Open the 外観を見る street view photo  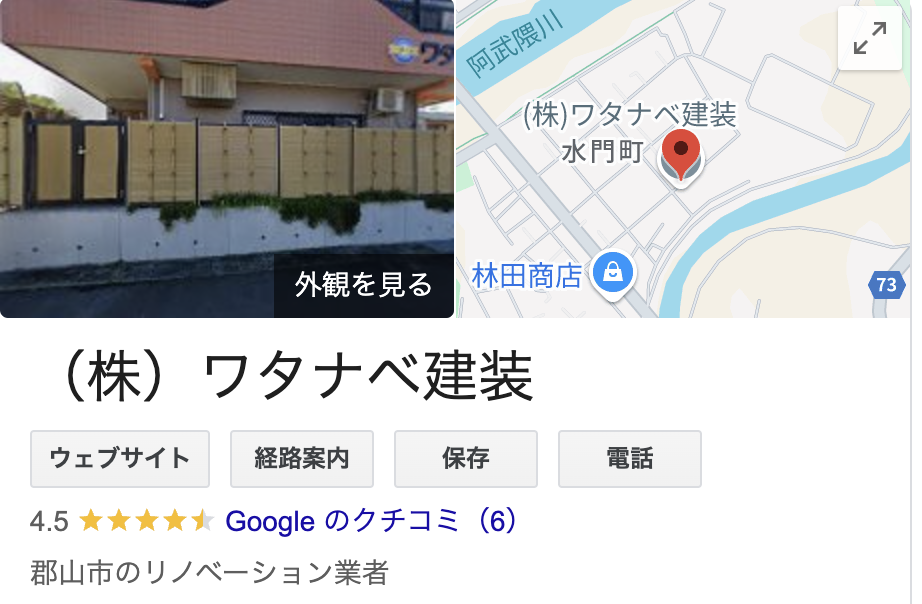coord(364,285)
